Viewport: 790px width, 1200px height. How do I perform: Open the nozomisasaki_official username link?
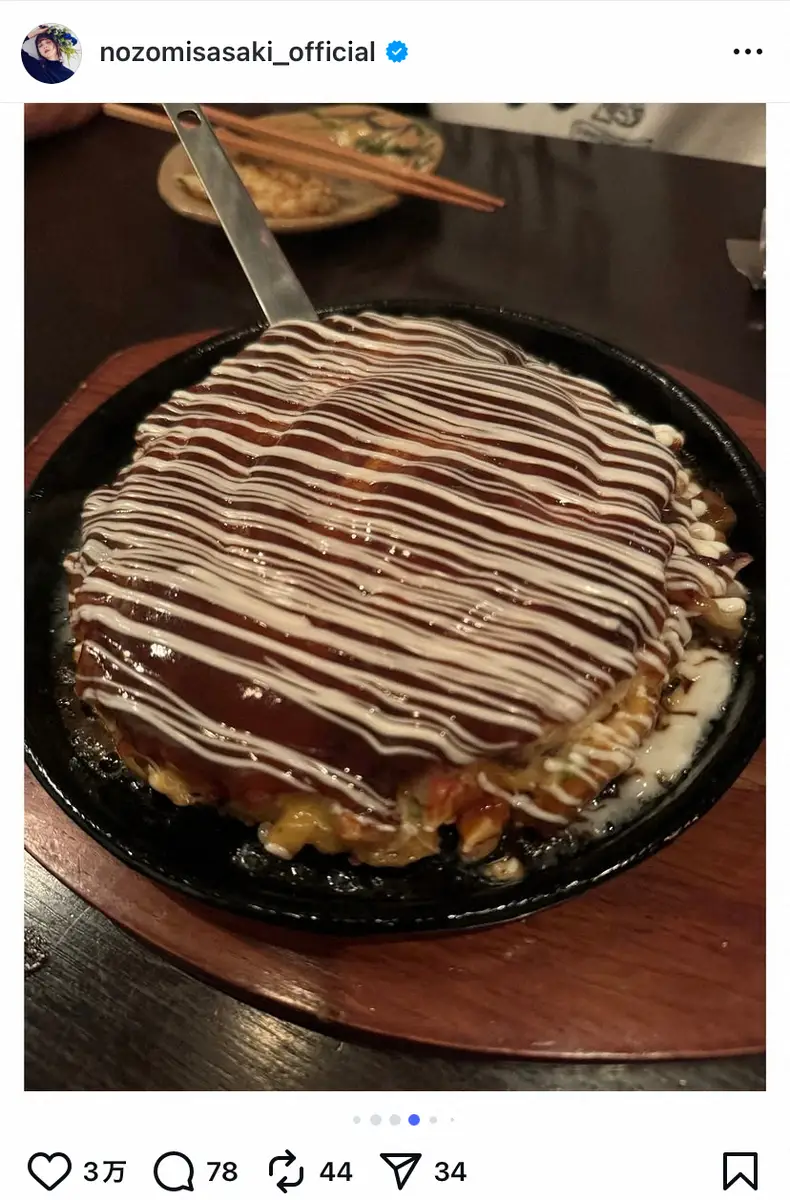(237, 52)
